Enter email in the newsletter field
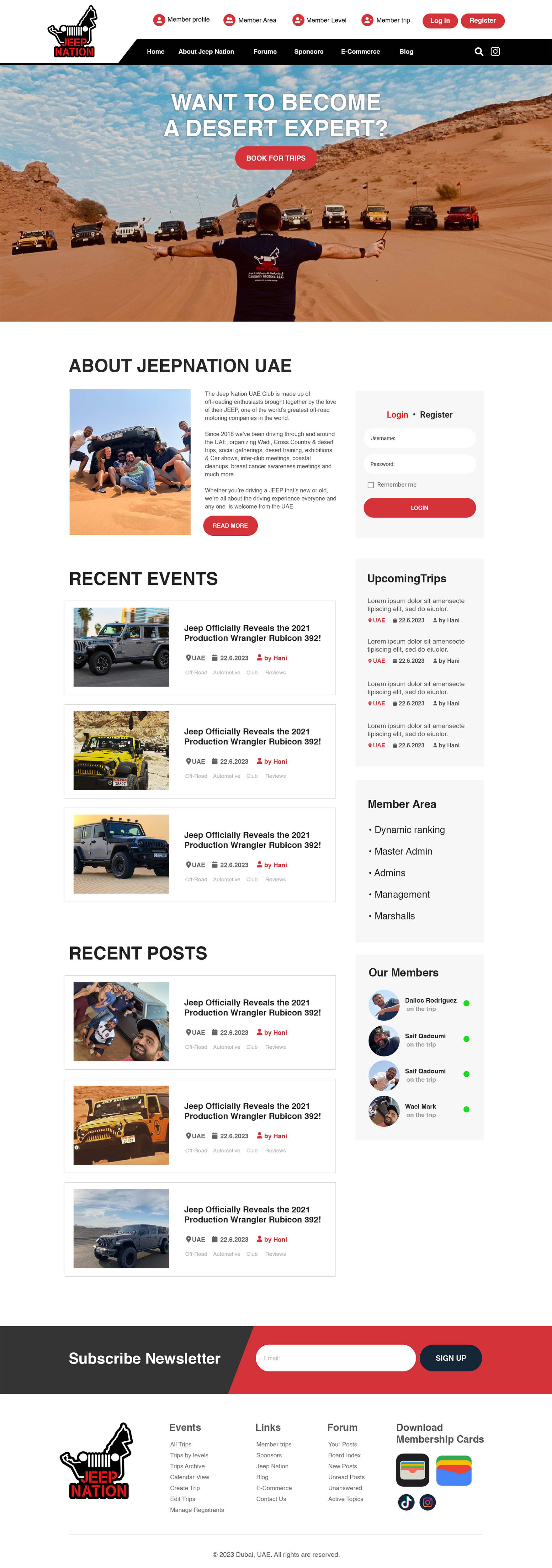The image size is (552, 1568). point(335,1358)
